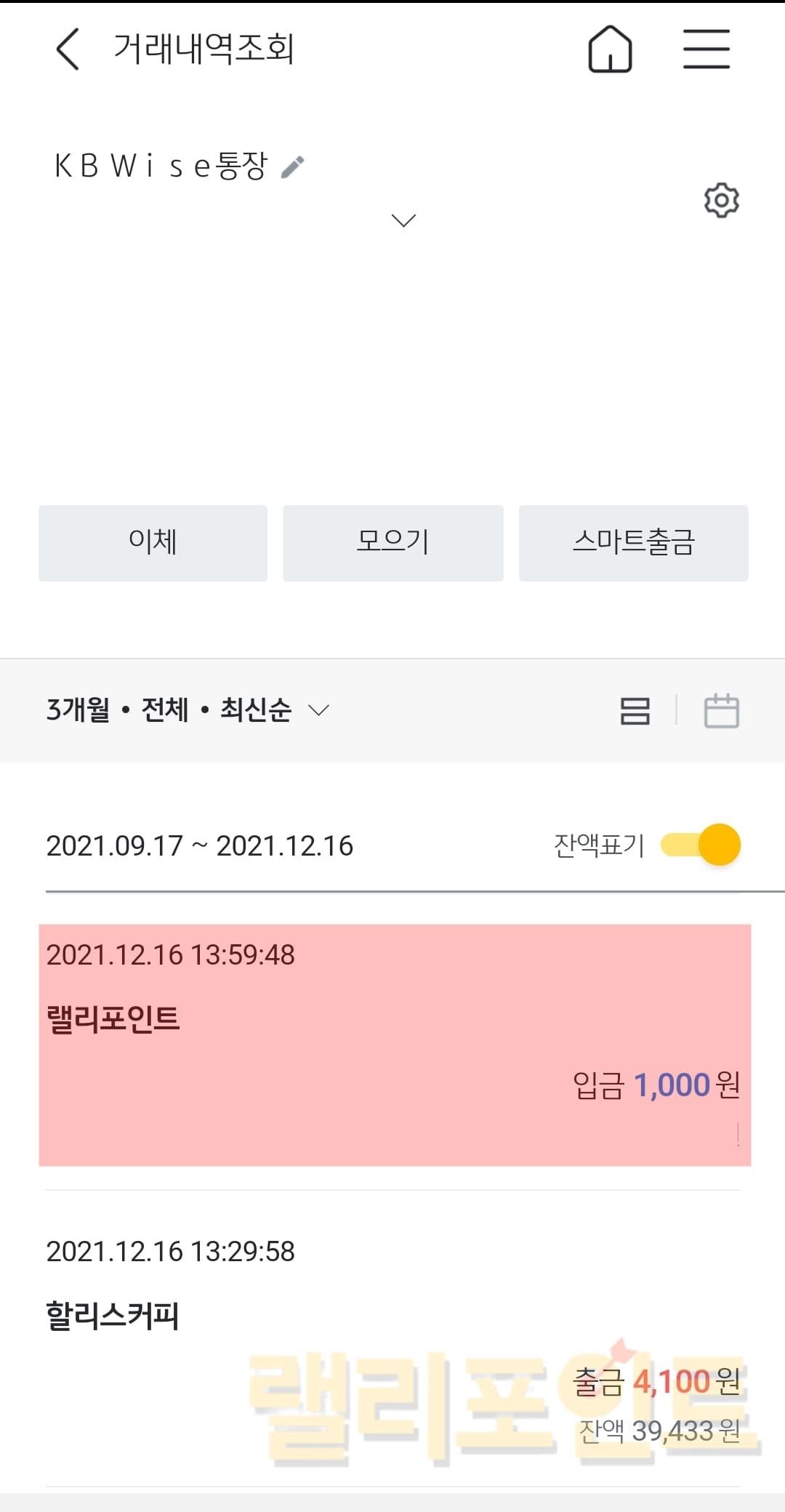Go back from 거래내역조회

click(68, 49)
